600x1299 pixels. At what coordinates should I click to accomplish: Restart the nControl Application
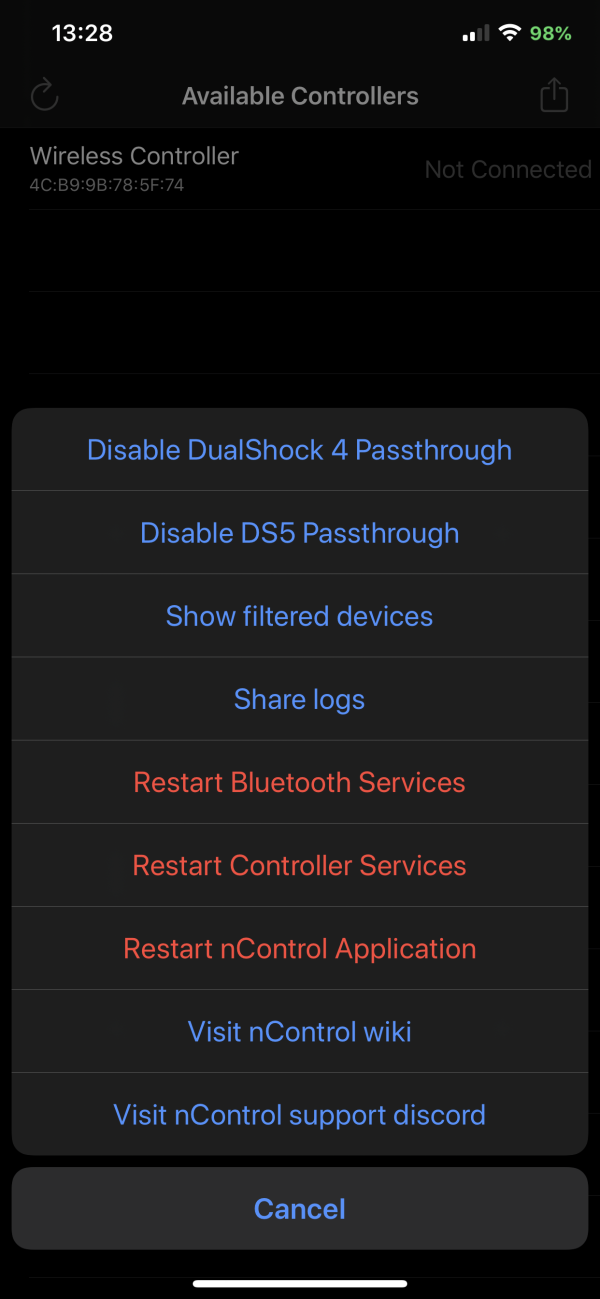[299, 948]
